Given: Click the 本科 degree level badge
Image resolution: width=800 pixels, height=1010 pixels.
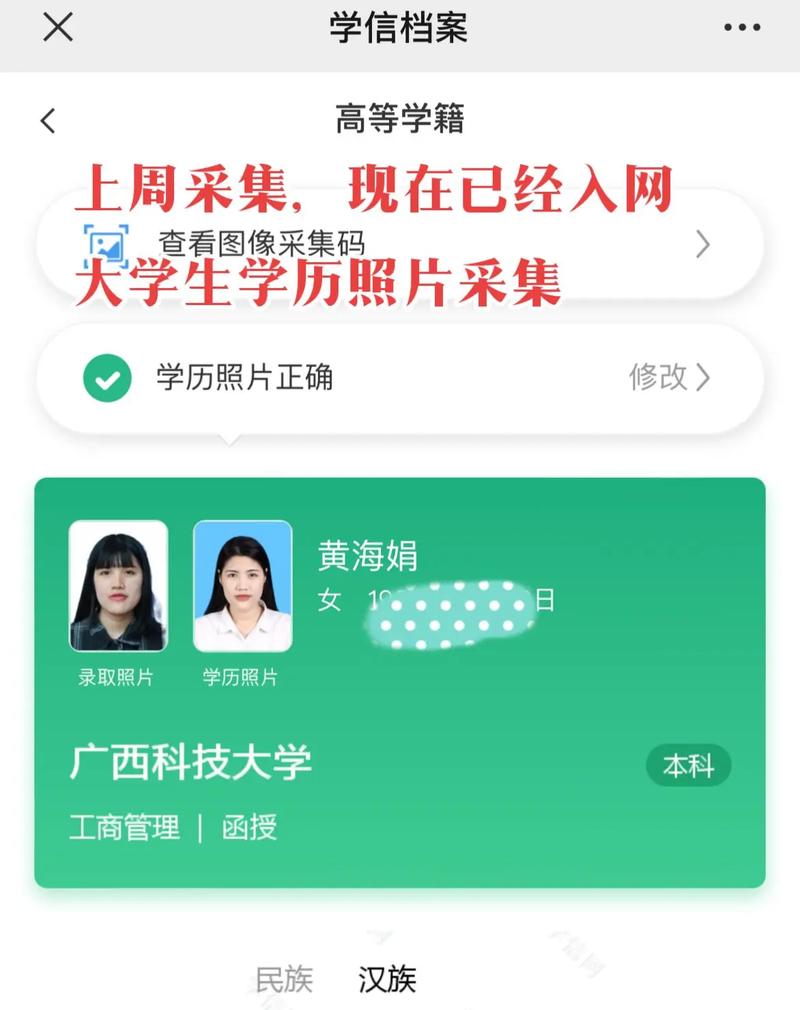Looking at the screenshot, I should 688,763.
